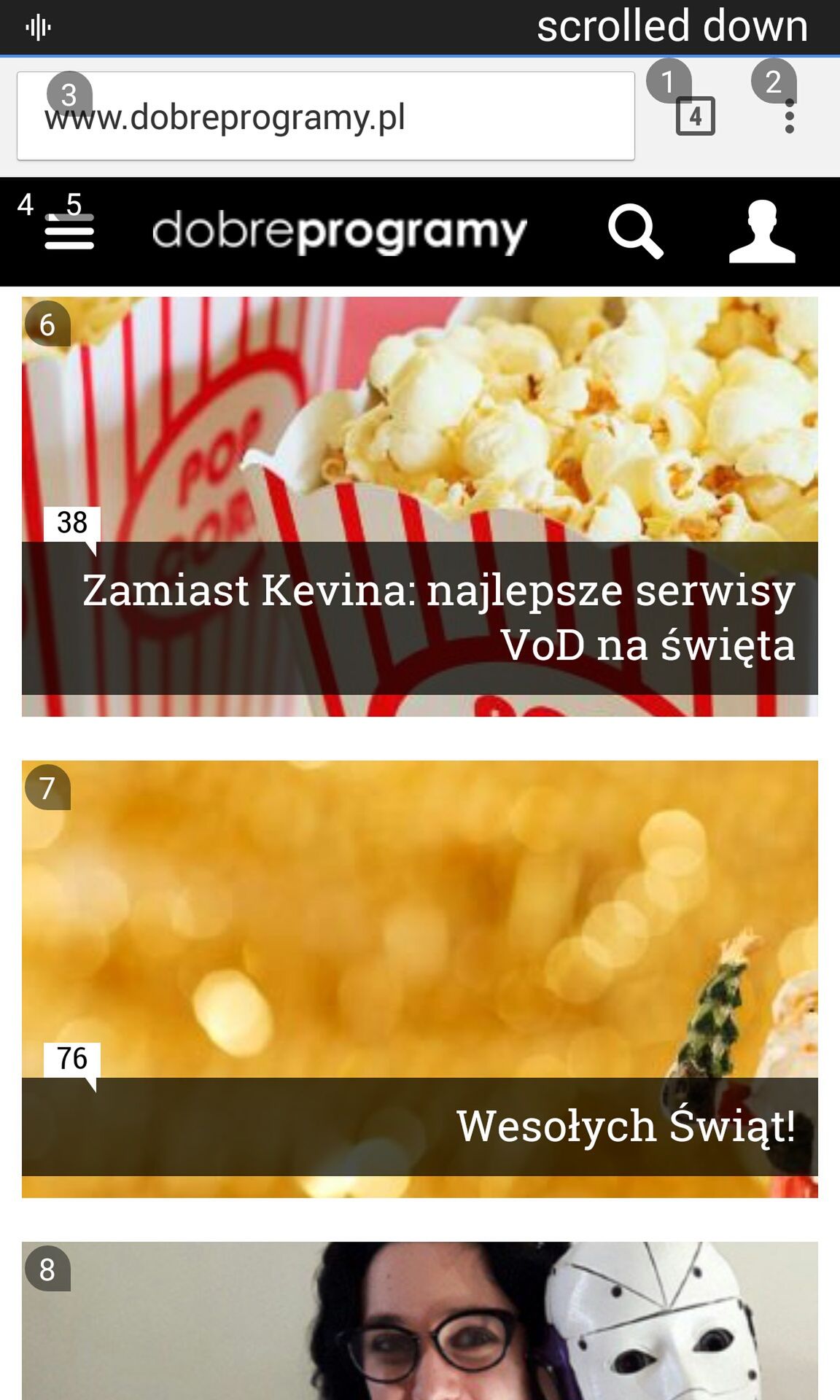Viewport: 840px width, 1400px height.
Task: Open the site search
Action: (x=636, y=232)
